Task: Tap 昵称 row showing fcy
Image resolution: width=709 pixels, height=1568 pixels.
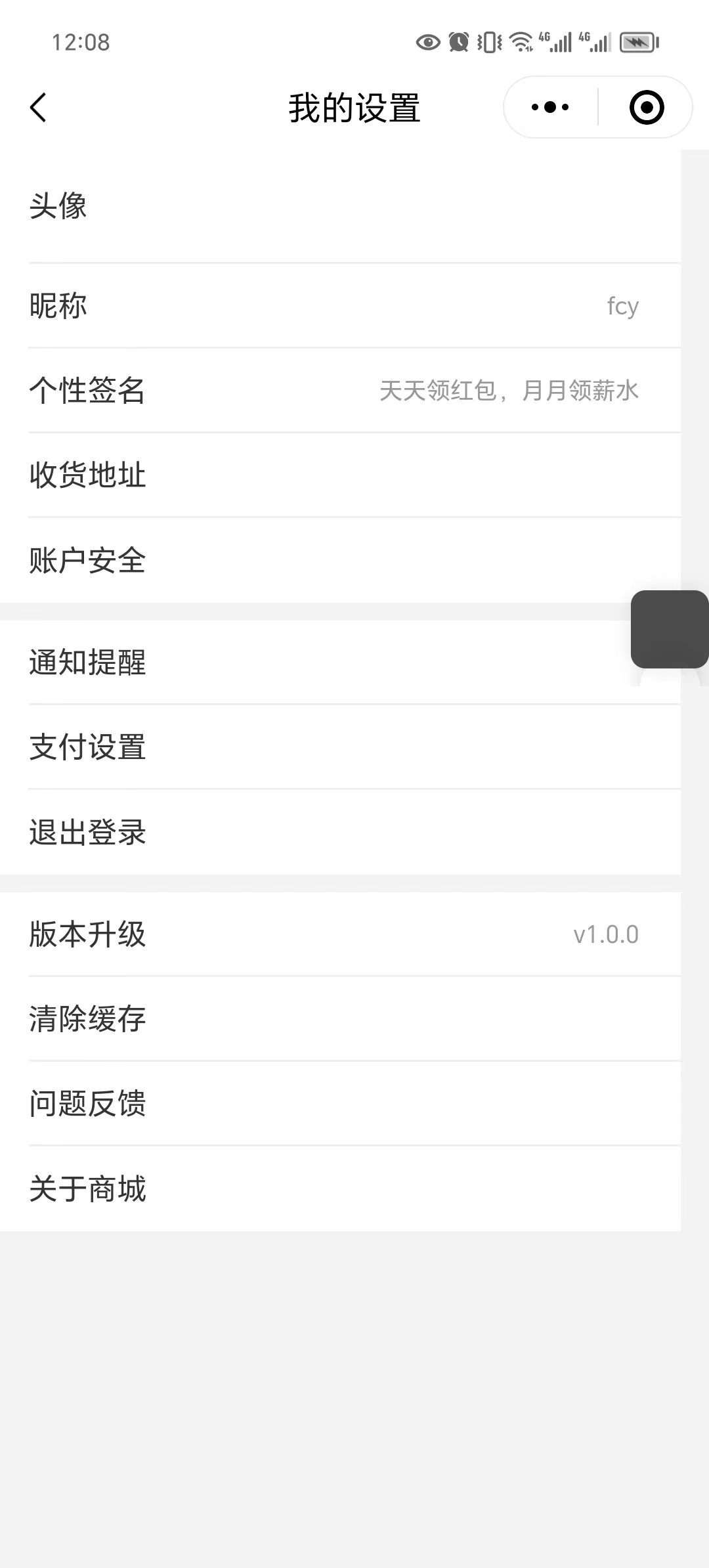Action: click(x=354, y=306)
